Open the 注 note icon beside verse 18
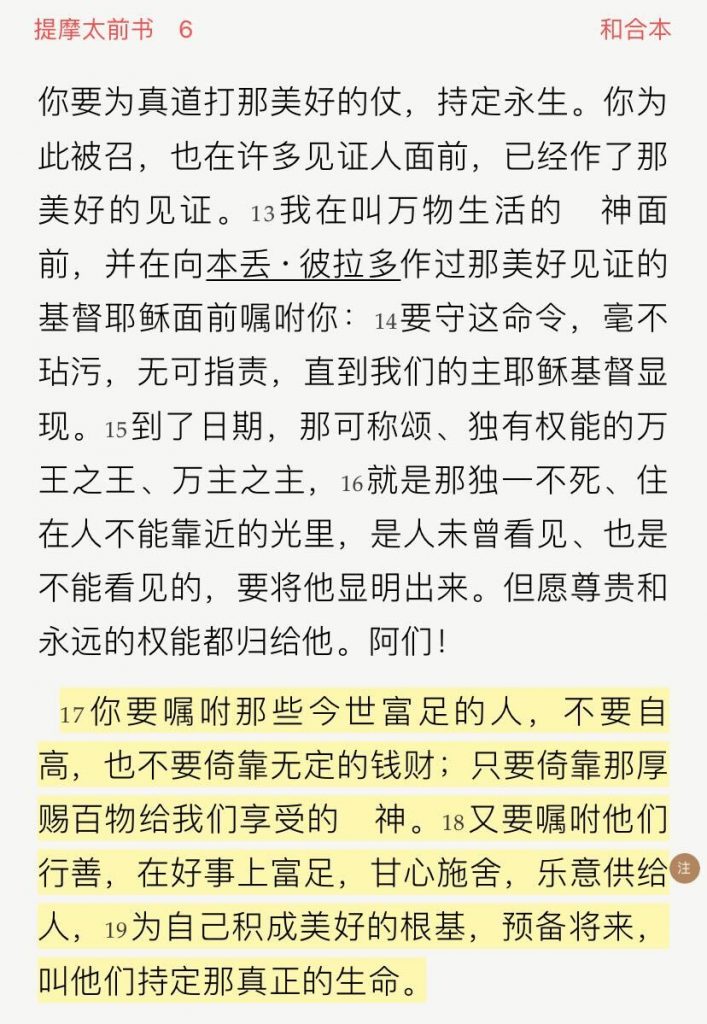Viewport: 707px width, 1024px height. click(x=685, y=868)
